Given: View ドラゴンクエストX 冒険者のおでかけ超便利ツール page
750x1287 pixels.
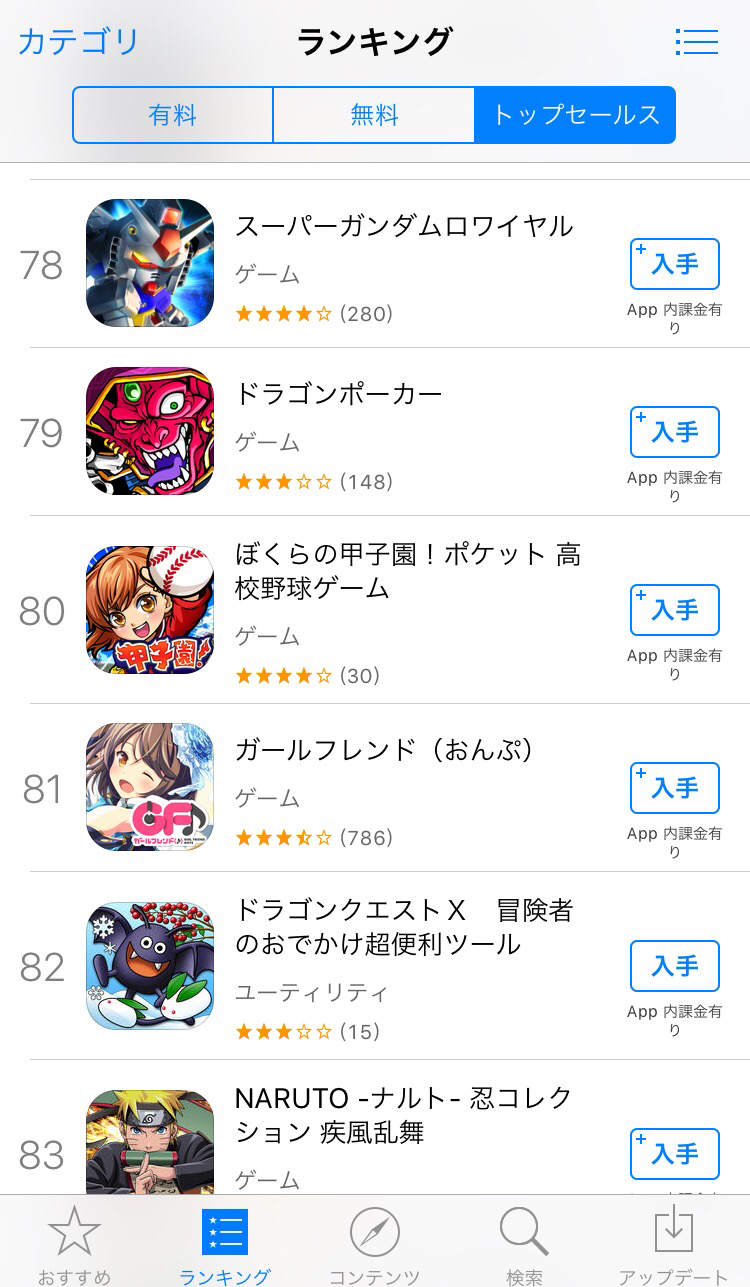Looking at the screenshot, I should coord(403,927).
